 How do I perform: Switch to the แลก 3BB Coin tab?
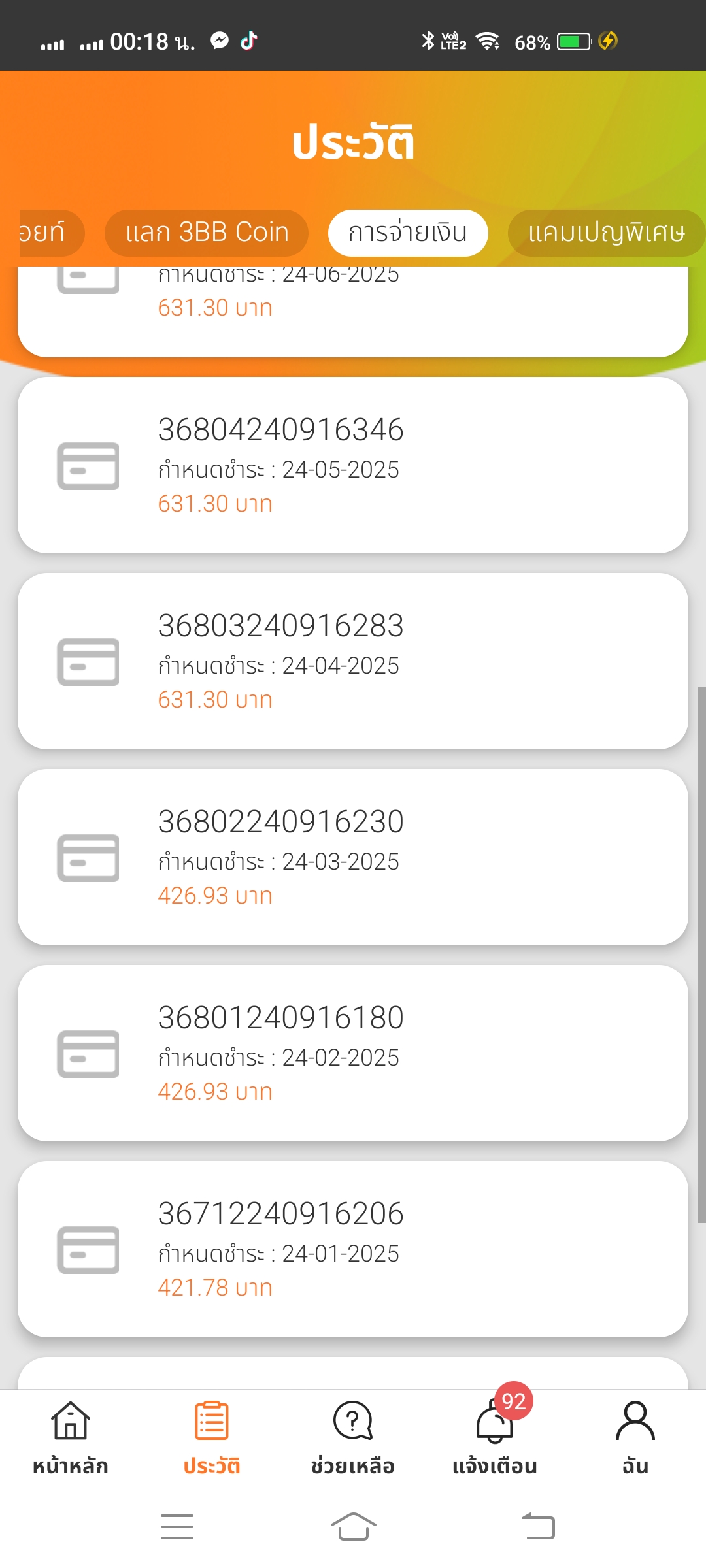207,233
